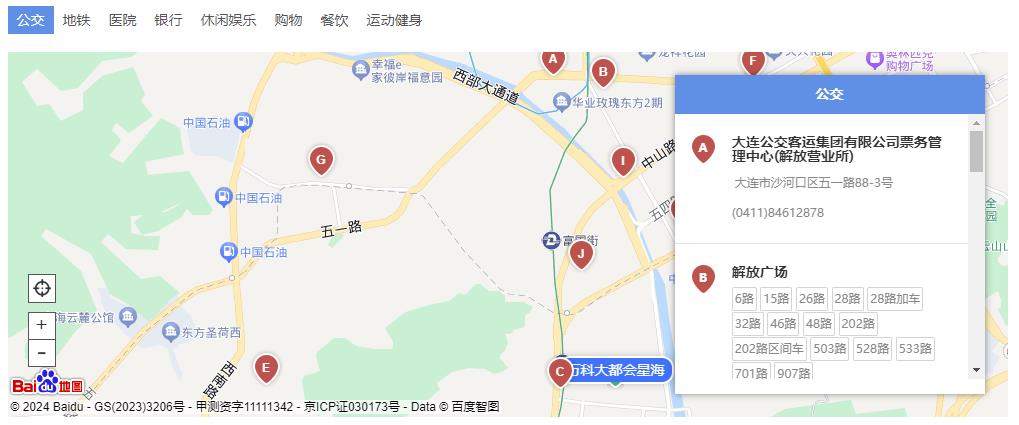Switch to the 地铁 tab
1019x425 pixels.
tap(76, 20)
